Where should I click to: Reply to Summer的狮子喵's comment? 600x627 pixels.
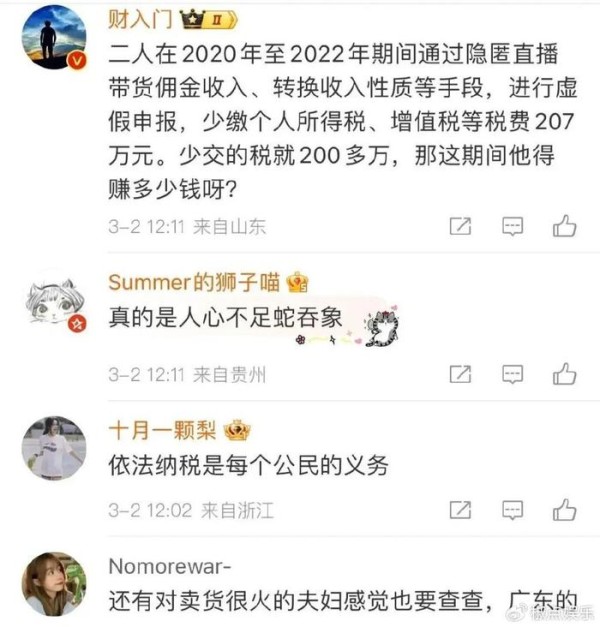pyautogui.click(x=513, y=374)
